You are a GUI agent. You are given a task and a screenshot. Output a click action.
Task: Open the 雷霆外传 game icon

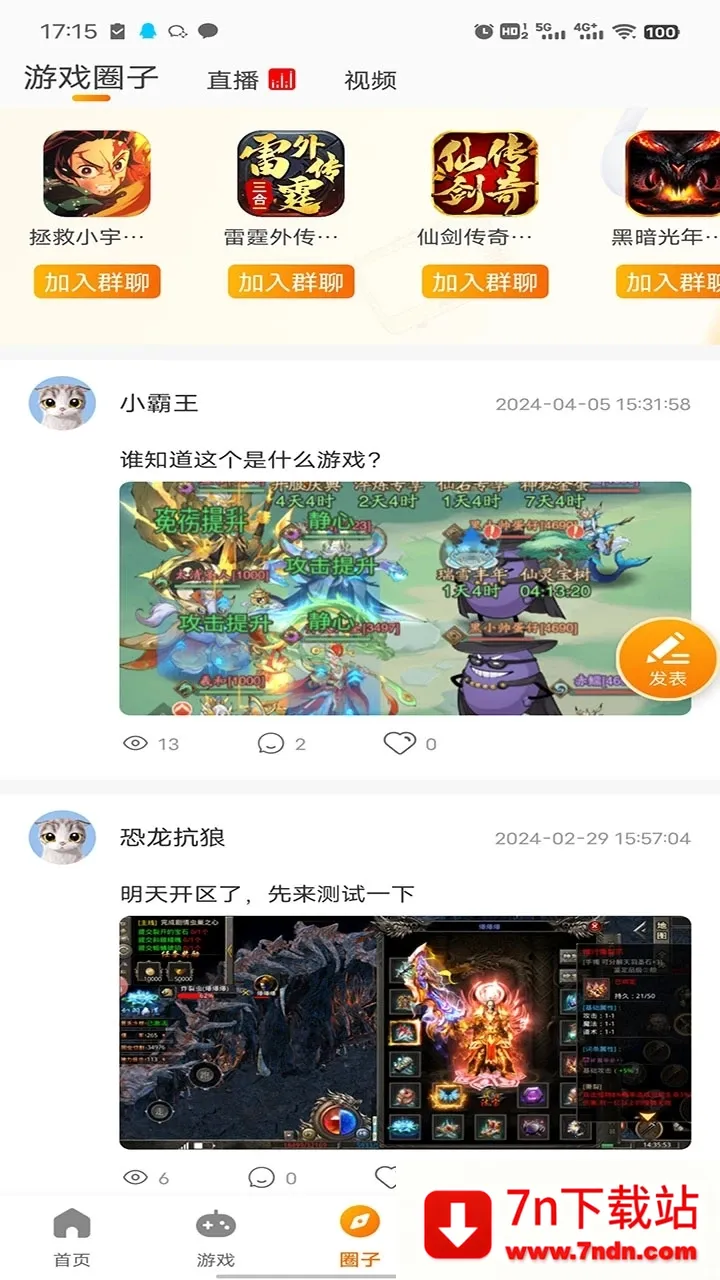click(x=290, y=174)
